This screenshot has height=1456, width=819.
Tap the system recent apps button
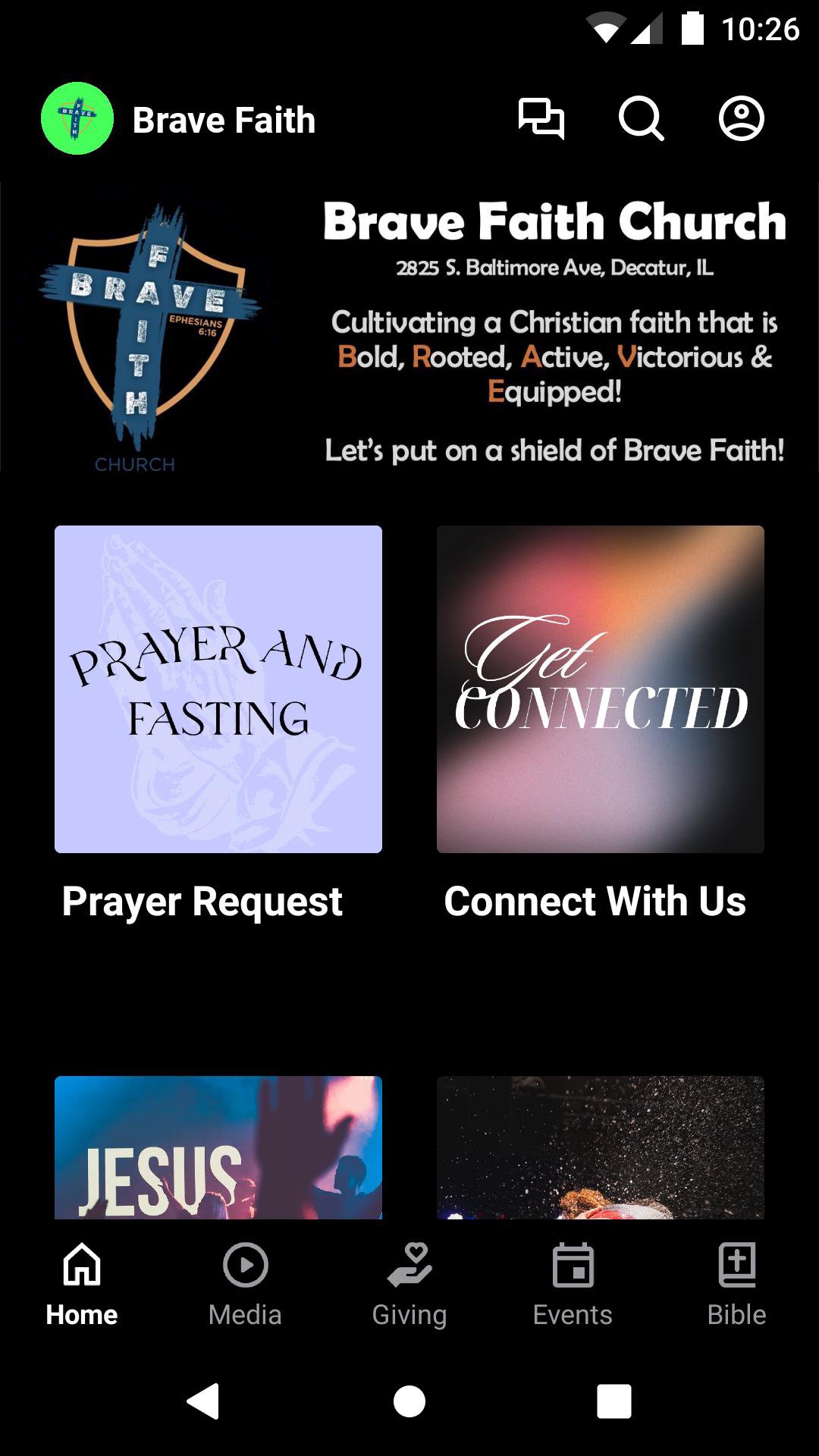tap(614, 1401)
